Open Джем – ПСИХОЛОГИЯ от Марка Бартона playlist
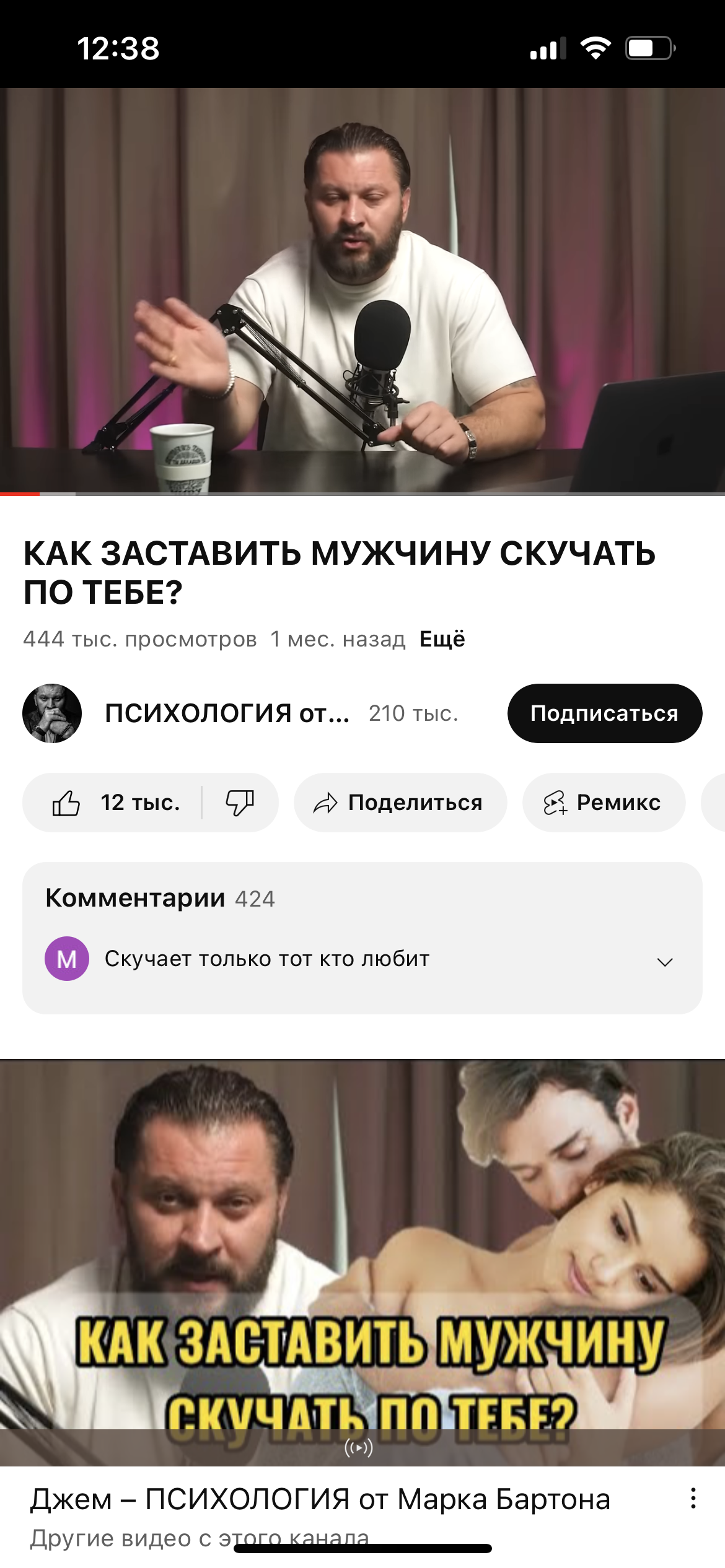The width and height of the screenshot is (725, 1568). click(x=362, y=1263)
